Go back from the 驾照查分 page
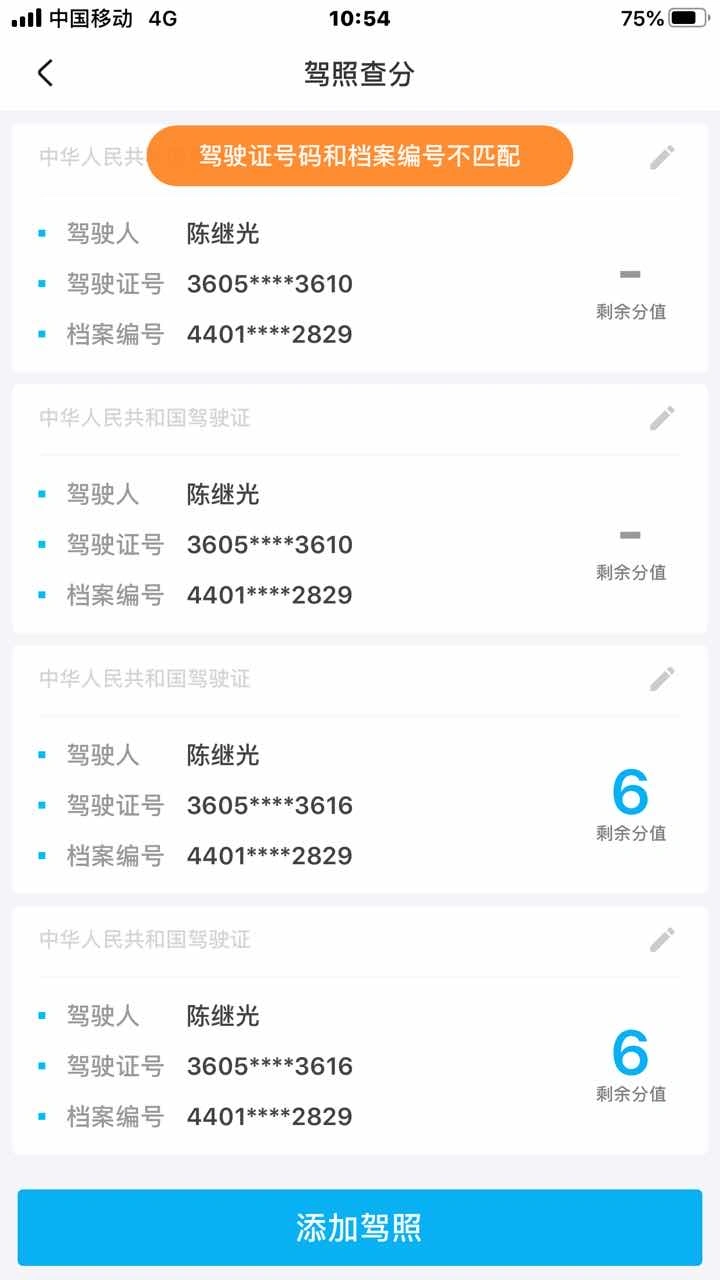The width and height of the screenshot is (720, 1280). [x=45, y=73]
